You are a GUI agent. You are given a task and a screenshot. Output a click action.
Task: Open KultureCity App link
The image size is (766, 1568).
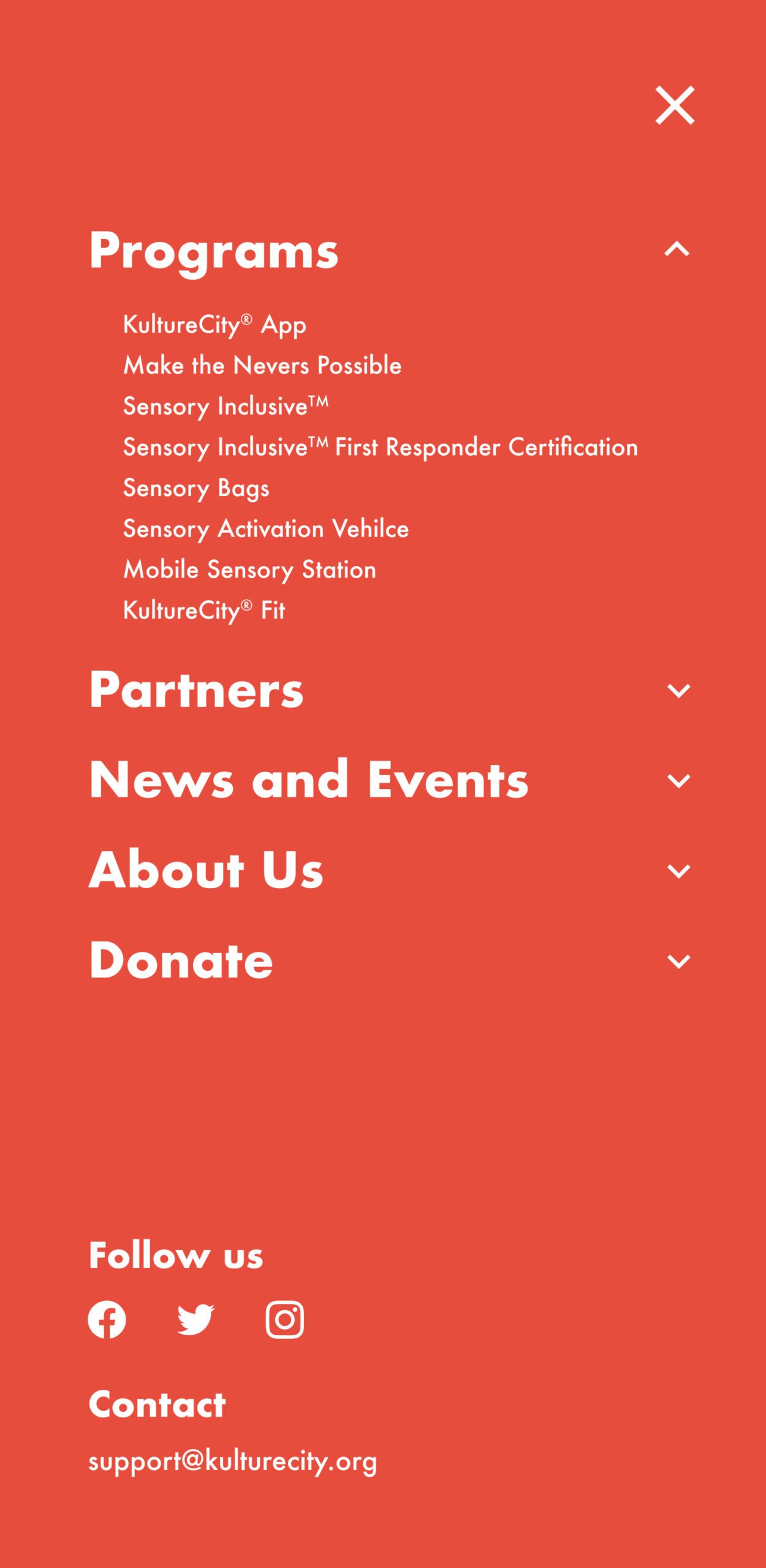point(214,325)
